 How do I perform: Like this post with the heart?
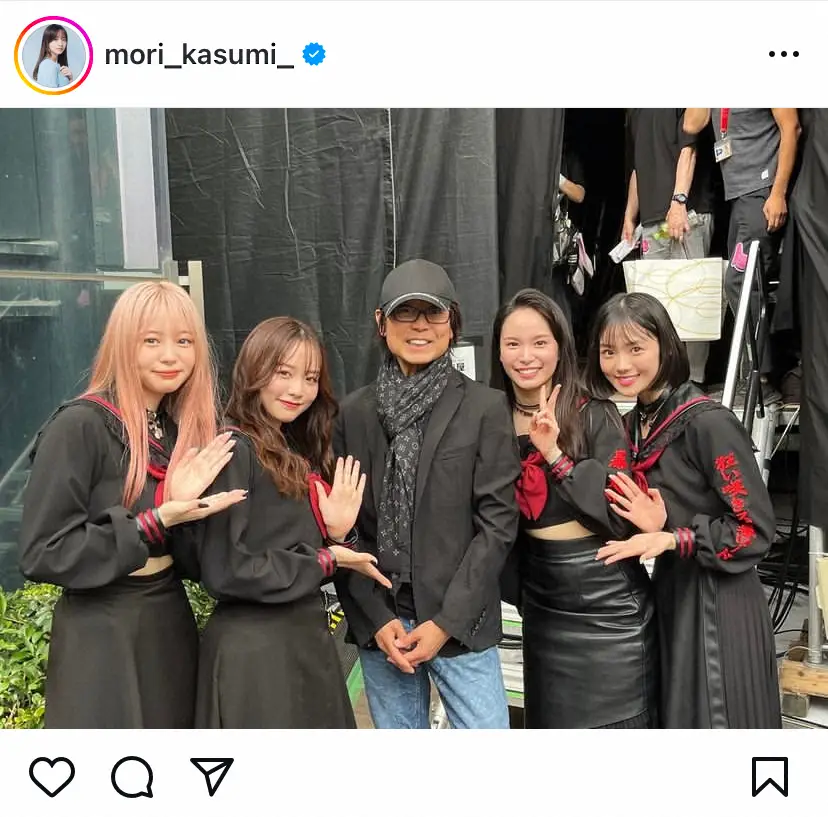(x=52, y=776)
